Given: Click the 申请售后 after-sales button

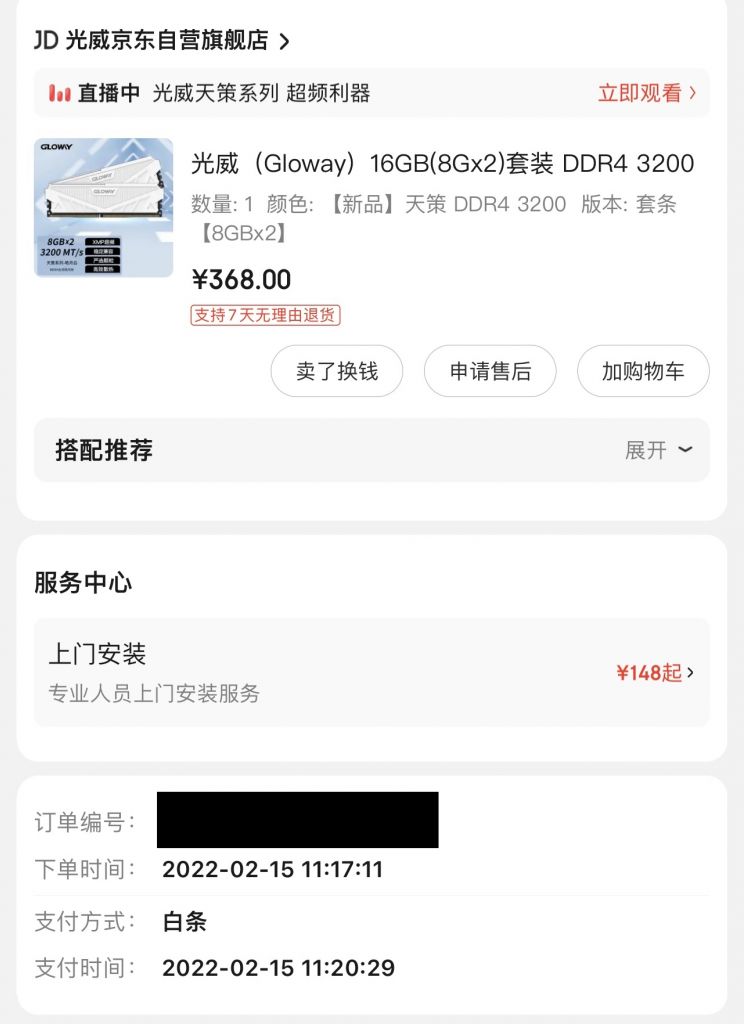Looking at the screenshot, I should pos(490,371).
